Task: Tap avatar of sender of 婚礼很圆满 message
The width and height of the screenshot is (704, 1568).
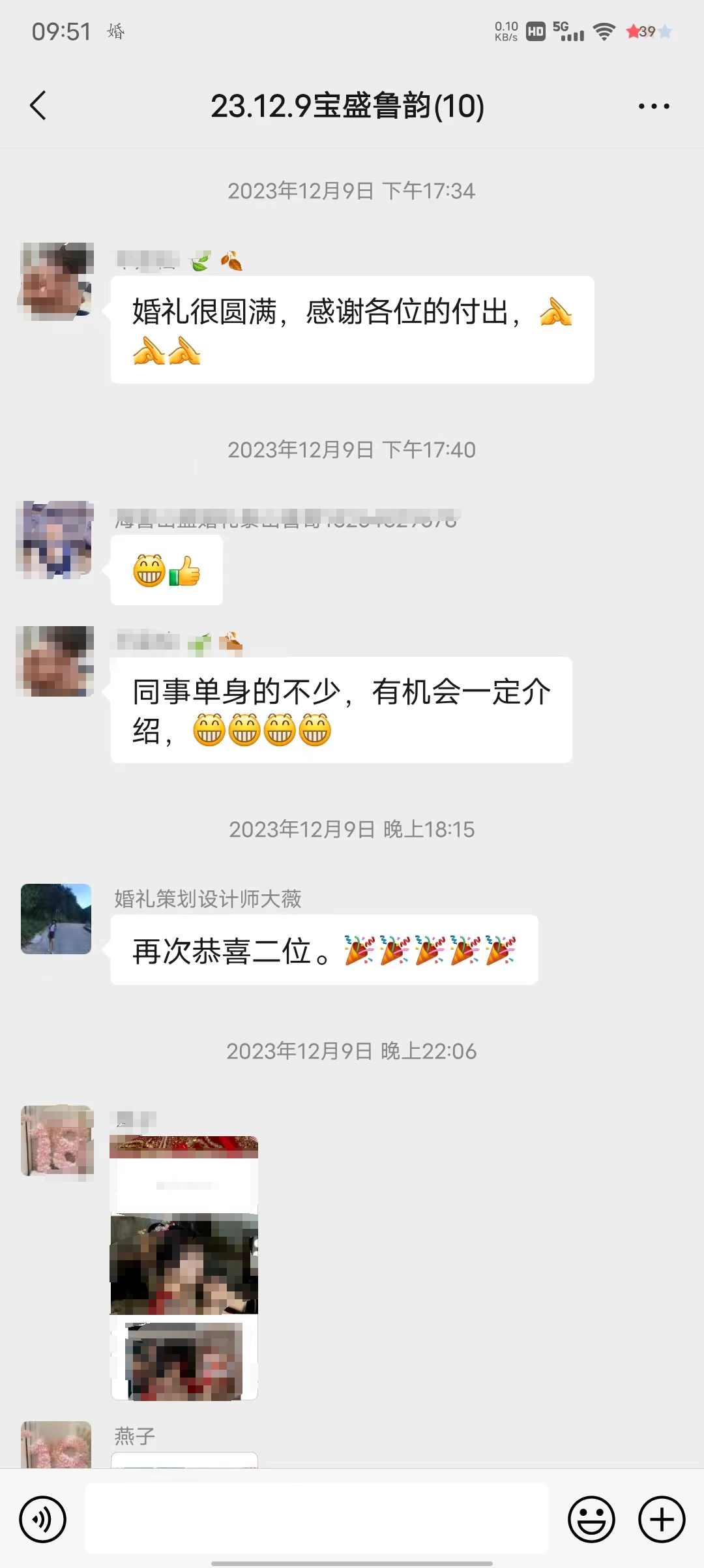Action: (x=56, y=279)
